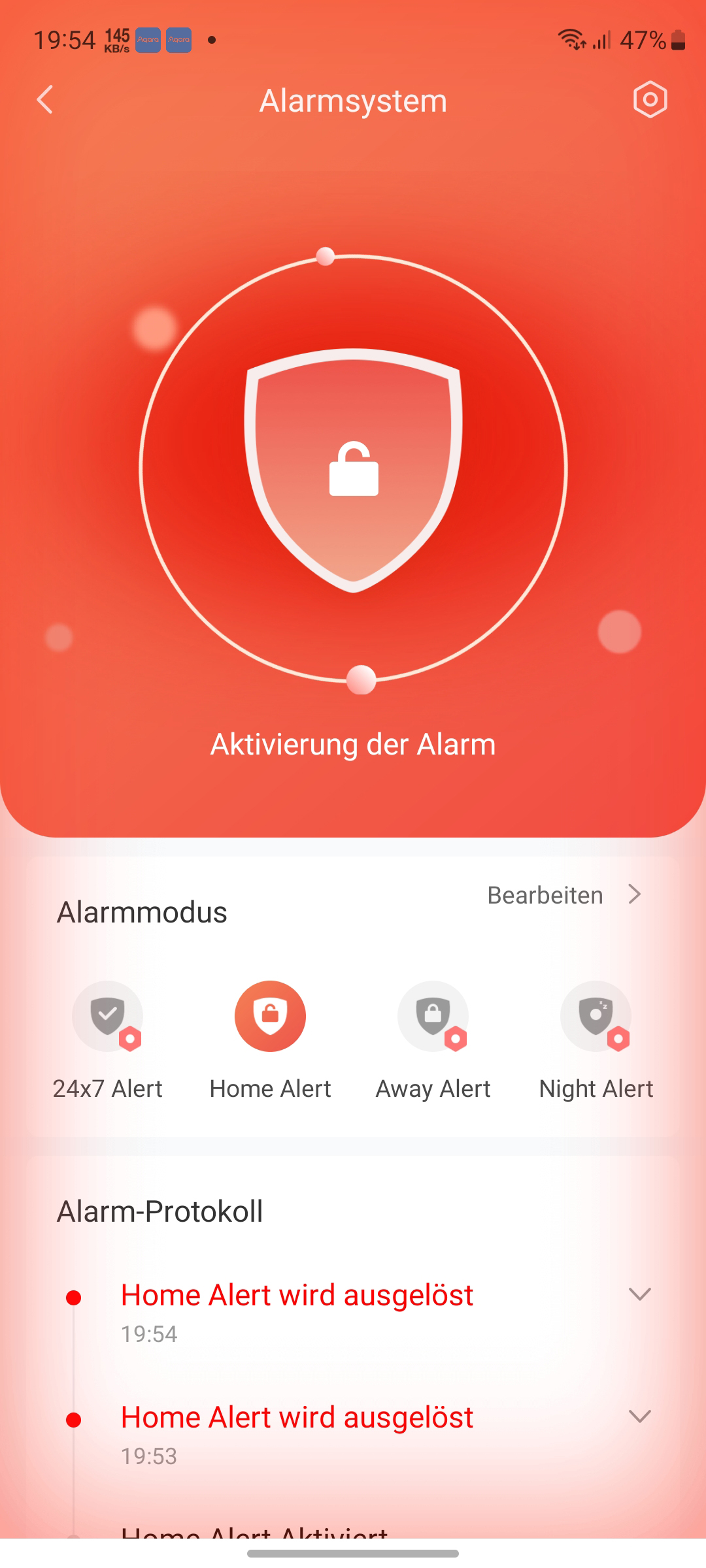
Task: Tap the central shield lock button
Action: 353,470
